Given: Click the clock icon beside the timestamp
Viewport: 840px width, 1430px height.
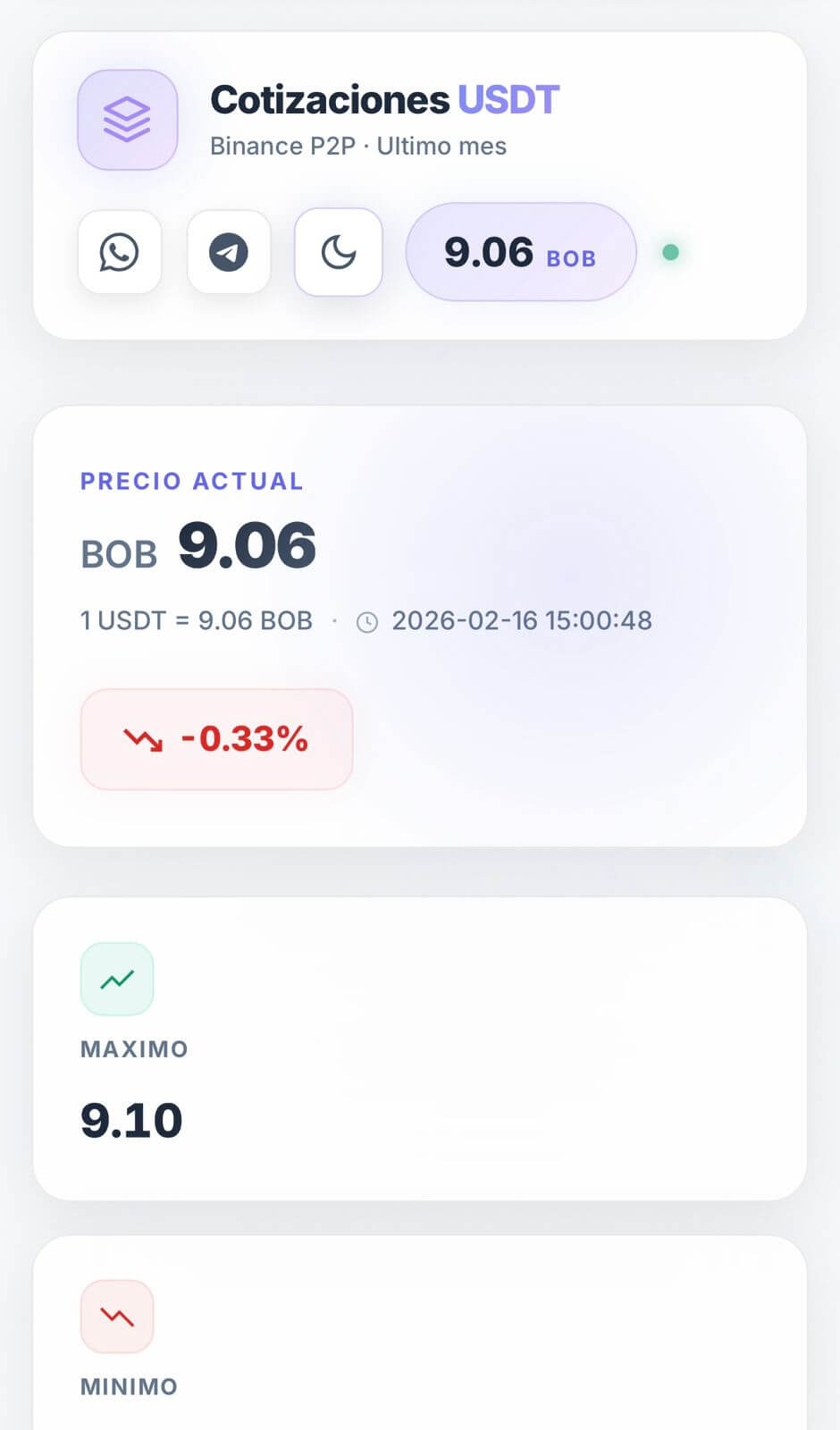Looking at the screenshot, I should [367, 621].
